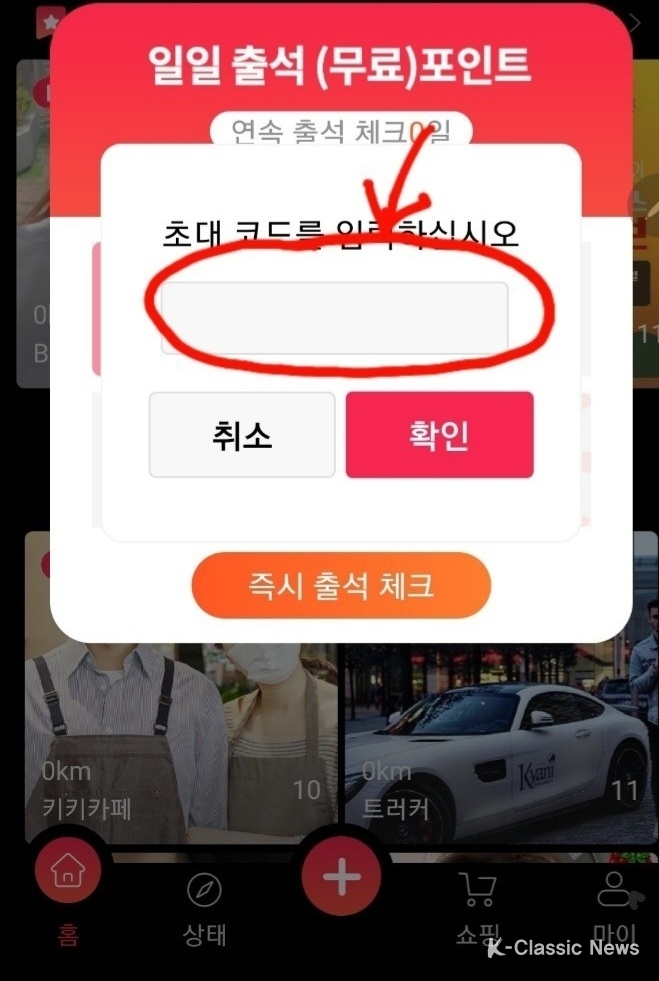Image resolution: width=659 pixels, height=981 pixels.
Task: Tap the center plus button
Action: pos(341,877)
